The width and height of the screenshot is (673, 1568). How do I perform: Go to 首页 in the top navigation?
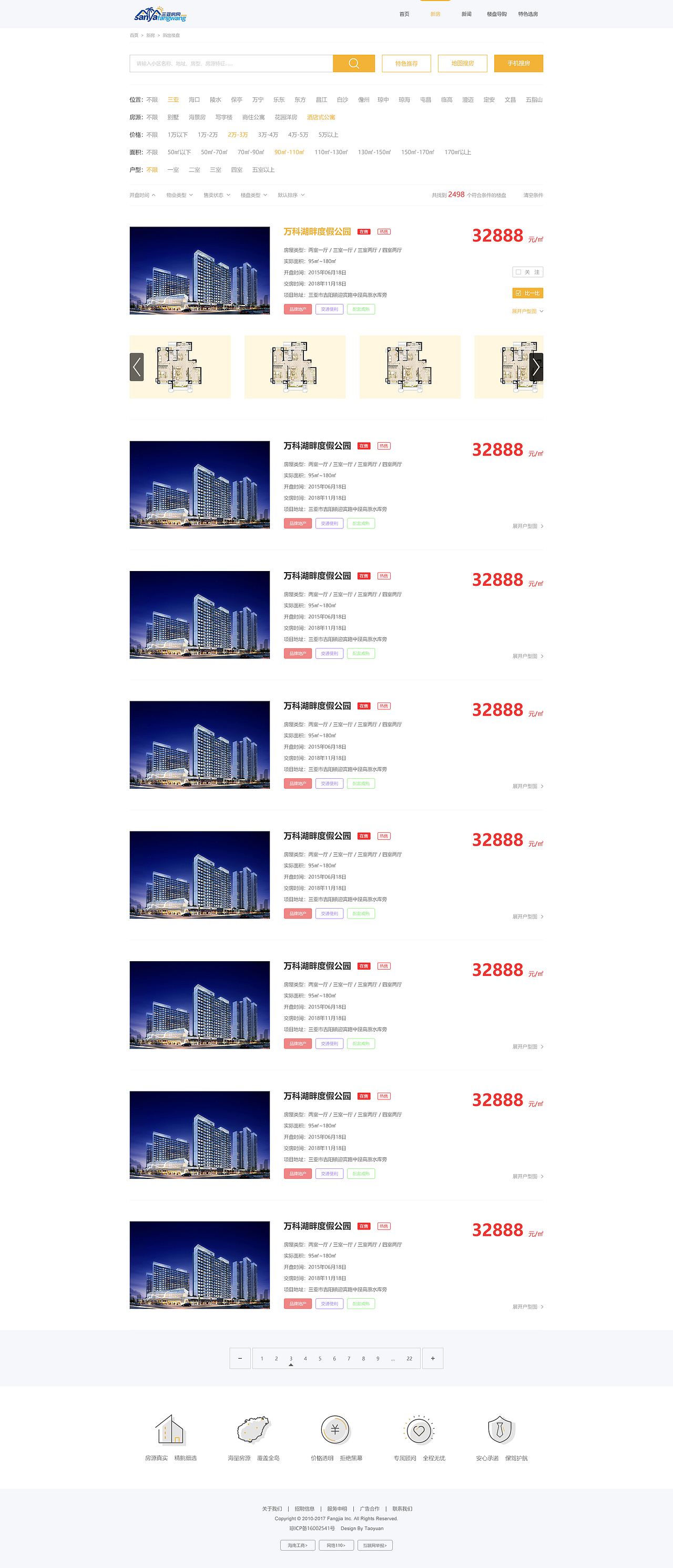pyautogui.click(x=404, y=14)
